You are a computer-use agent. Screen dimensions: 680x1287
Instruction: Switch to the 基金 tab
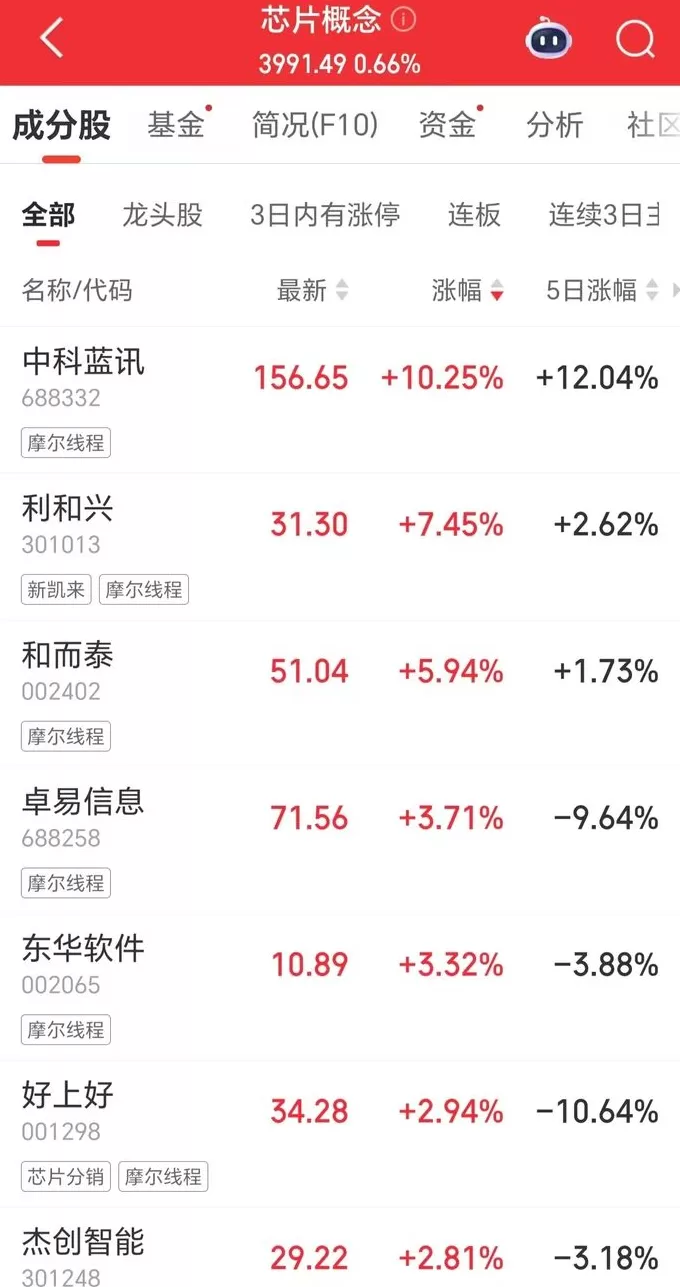176,125
